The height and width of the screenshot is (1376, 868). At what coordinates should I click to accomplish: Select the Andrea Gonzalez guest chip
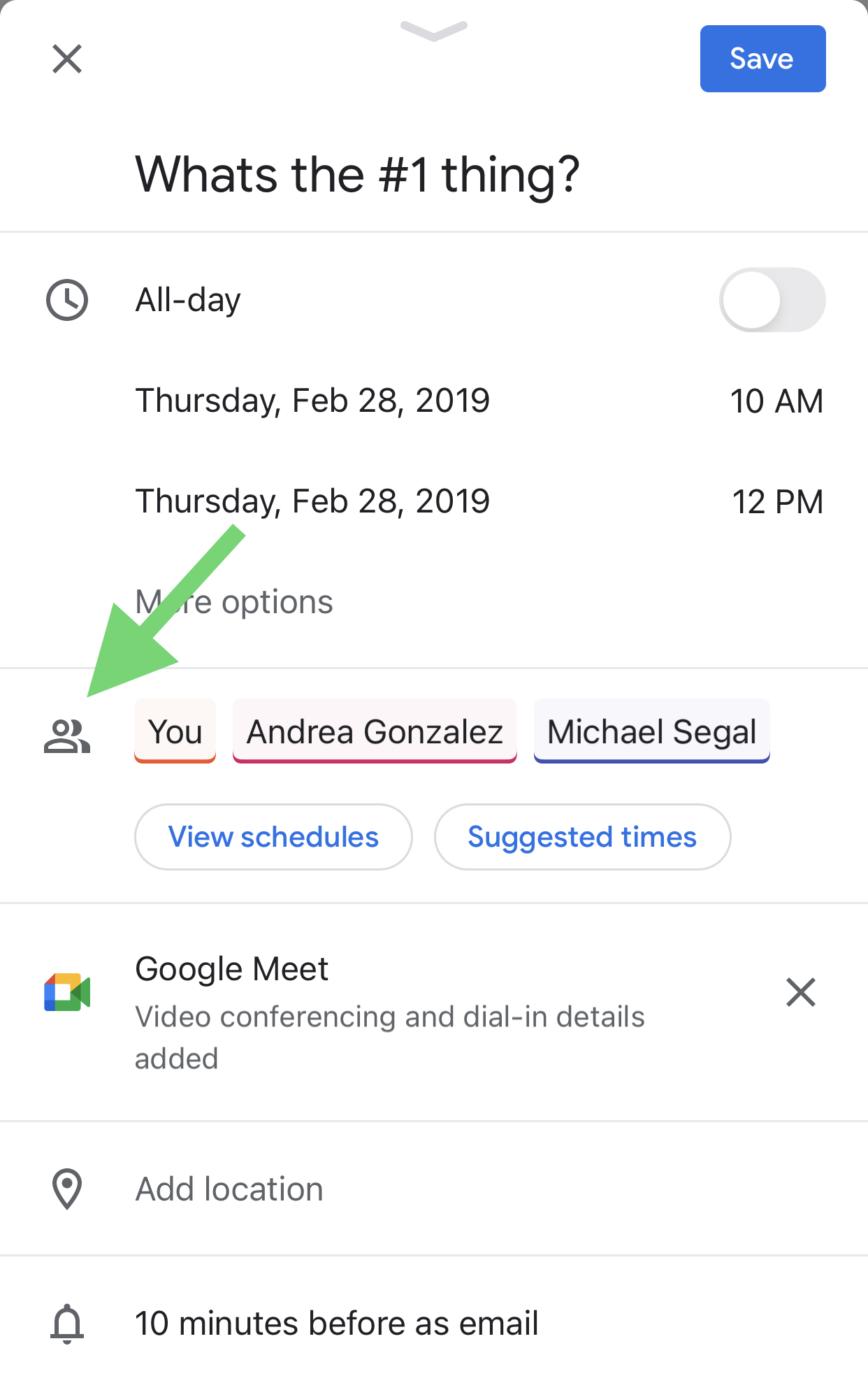(375, 731)
